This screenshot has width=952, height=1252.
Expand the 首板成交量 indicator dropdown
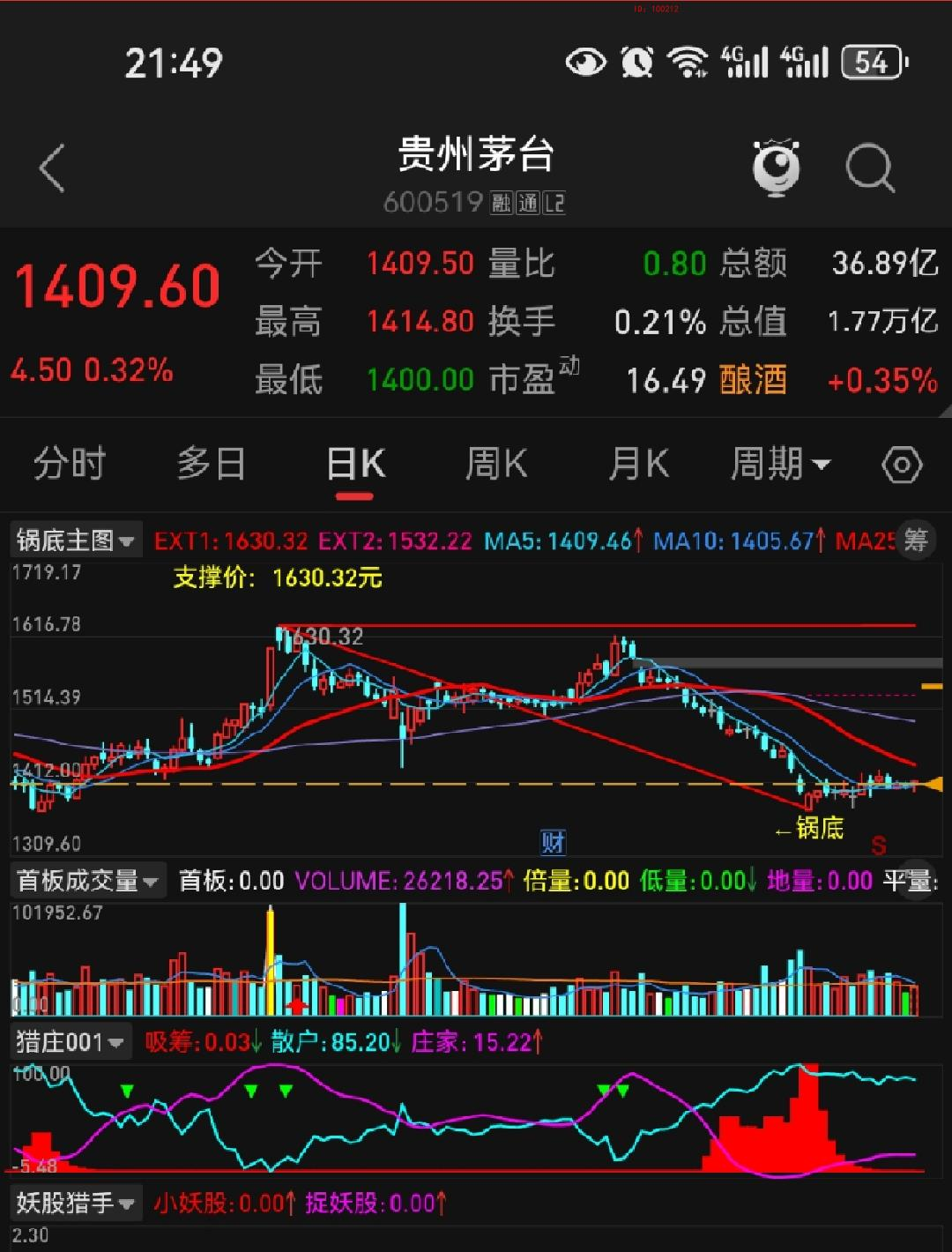tap(87, 880)
